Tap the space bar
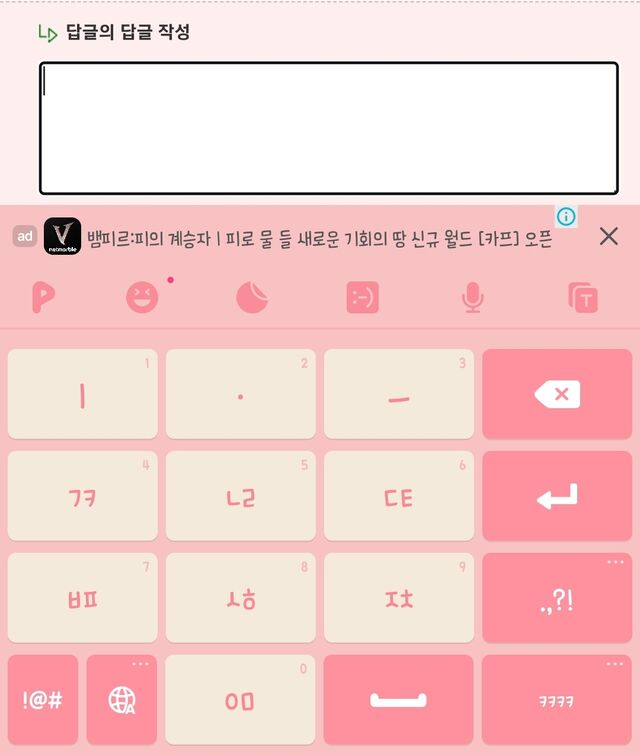Image resolution: width=640 pixels, height=753 pixels. (398, 700)
